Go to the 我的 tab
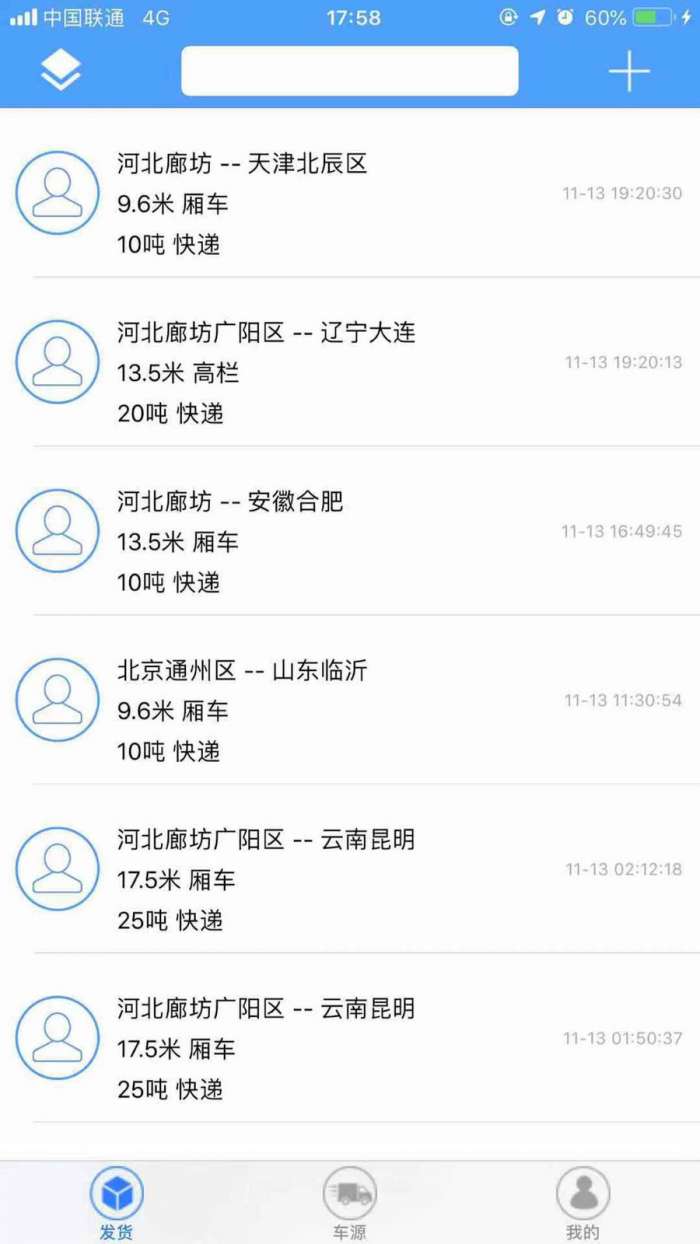 pos(583,1204)
